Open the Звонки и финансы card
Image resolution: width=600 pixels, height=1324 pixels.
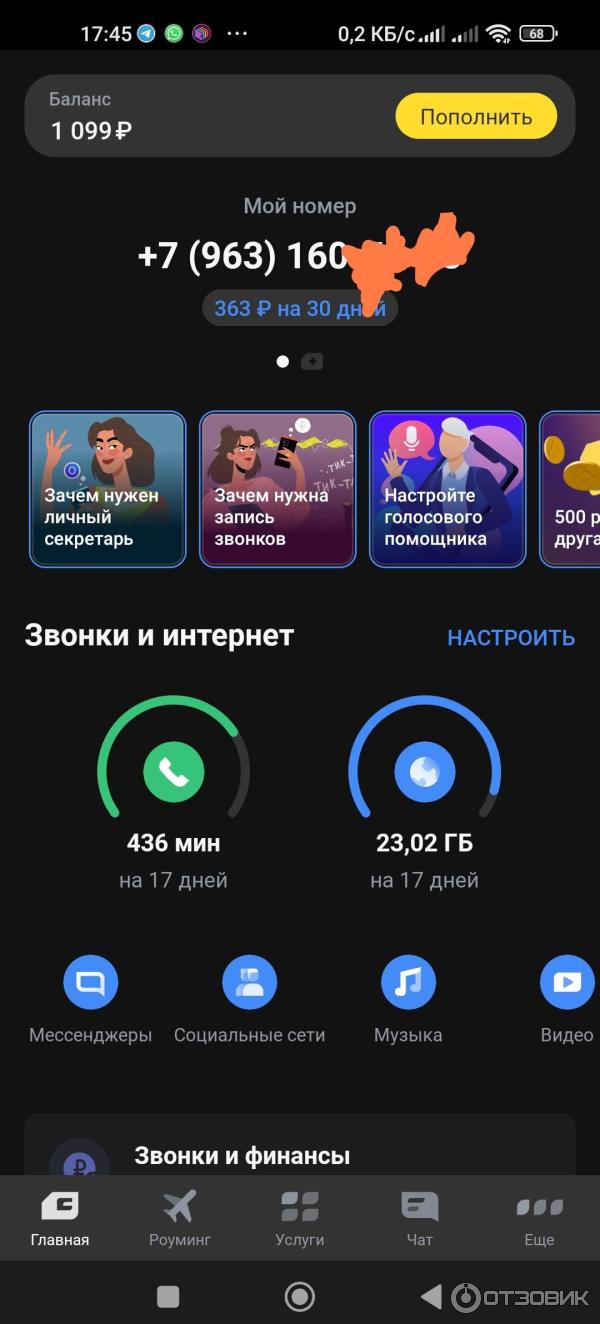pyautogui.click(x=300, y=1156)
